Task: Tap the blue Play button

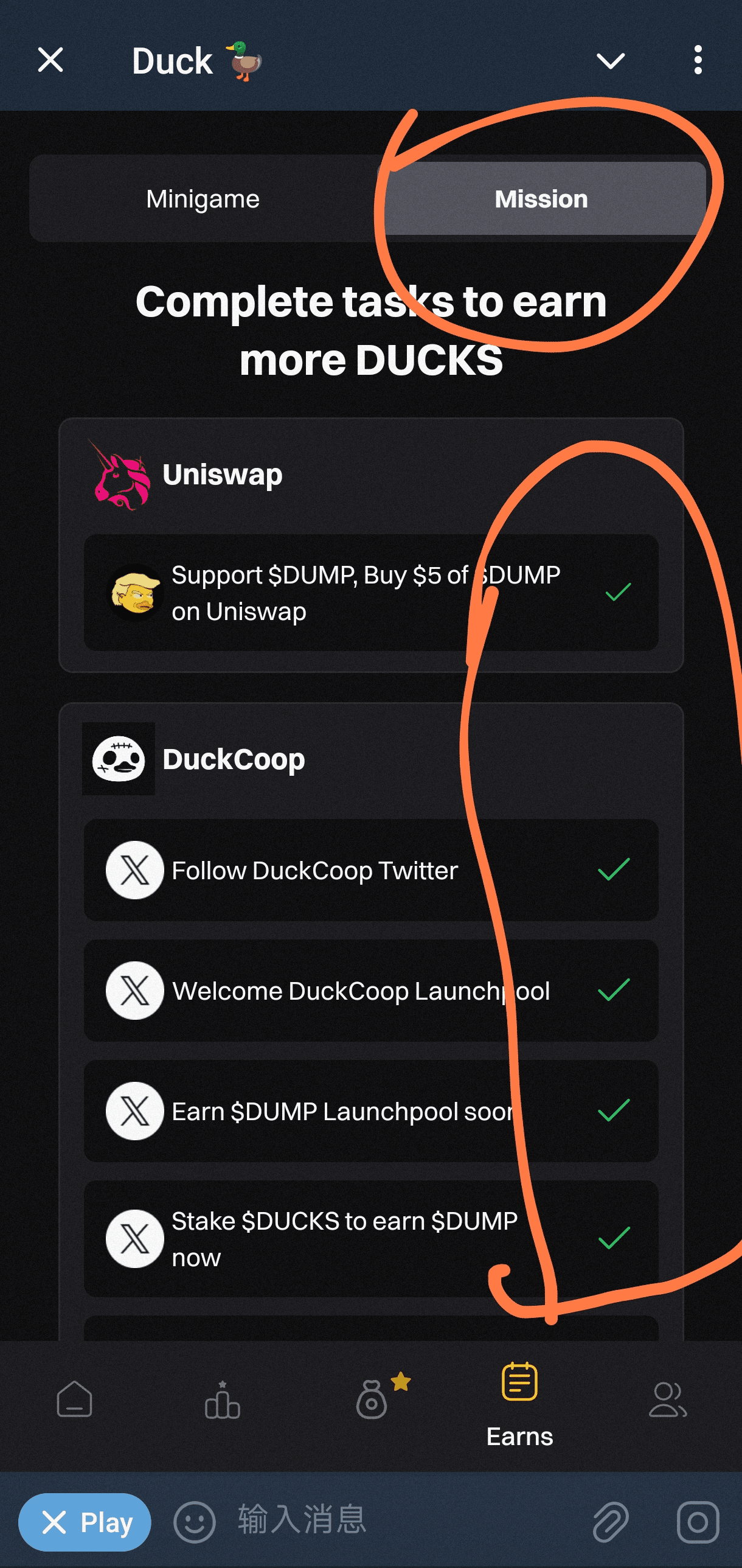Action: coord(85,1522)
